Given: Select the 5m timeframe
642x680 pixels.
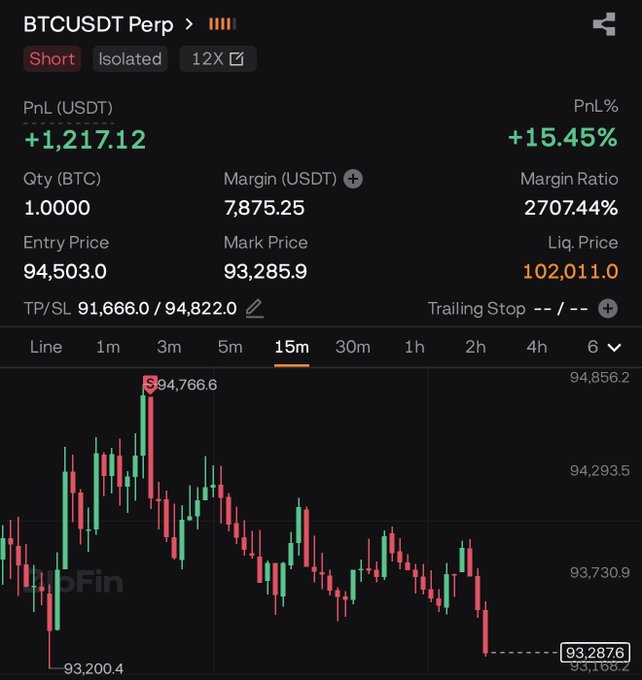Looking at the screenshot, I should coord(230,347).
